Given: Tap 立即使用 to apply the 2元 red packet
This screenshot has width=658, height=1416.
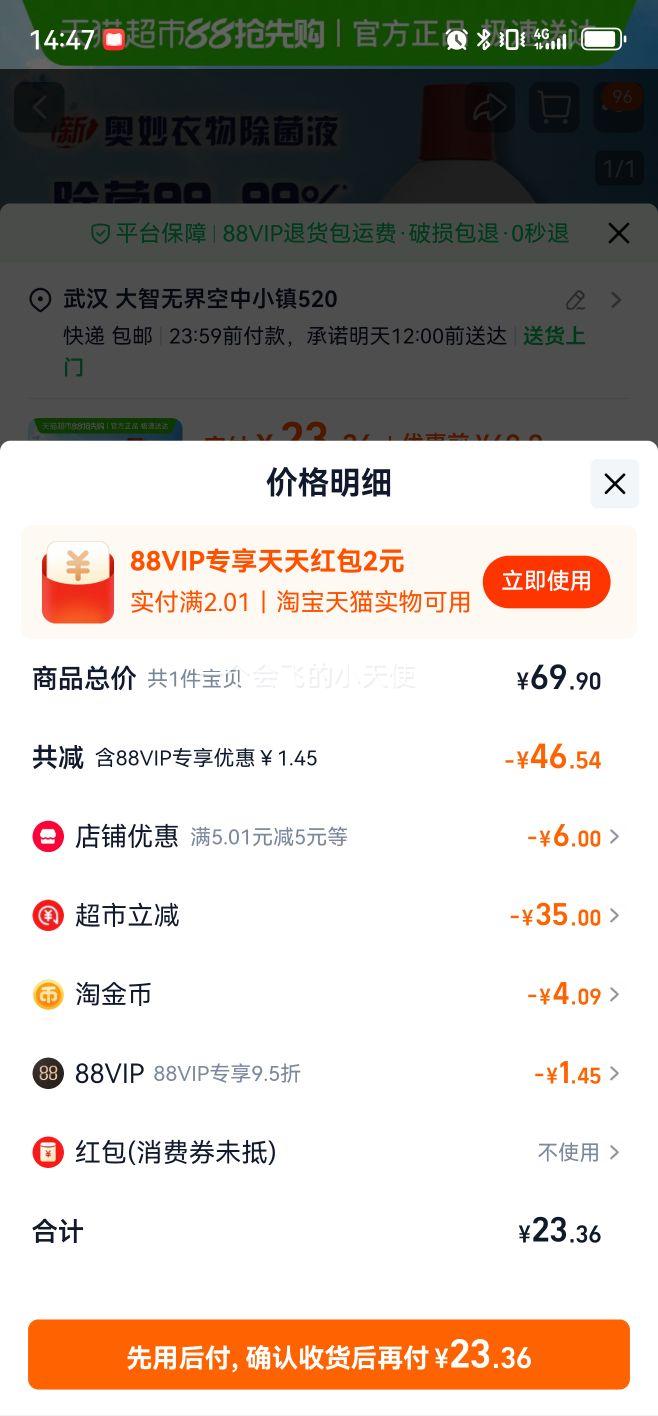Looking at the screenshot, I should point(546,581).
